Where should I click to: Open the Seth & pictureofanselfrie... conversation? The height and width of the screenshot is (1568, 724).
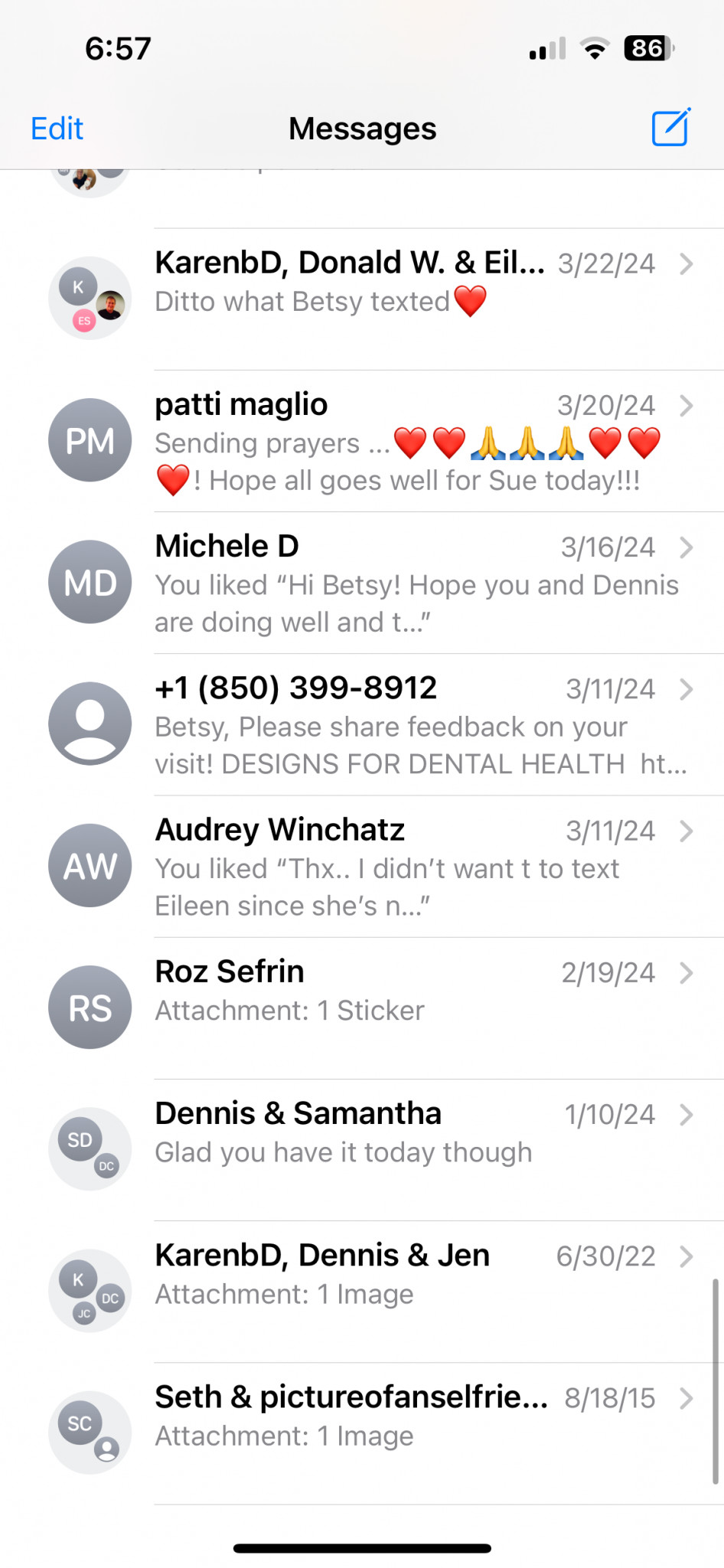click(362, 1433)
